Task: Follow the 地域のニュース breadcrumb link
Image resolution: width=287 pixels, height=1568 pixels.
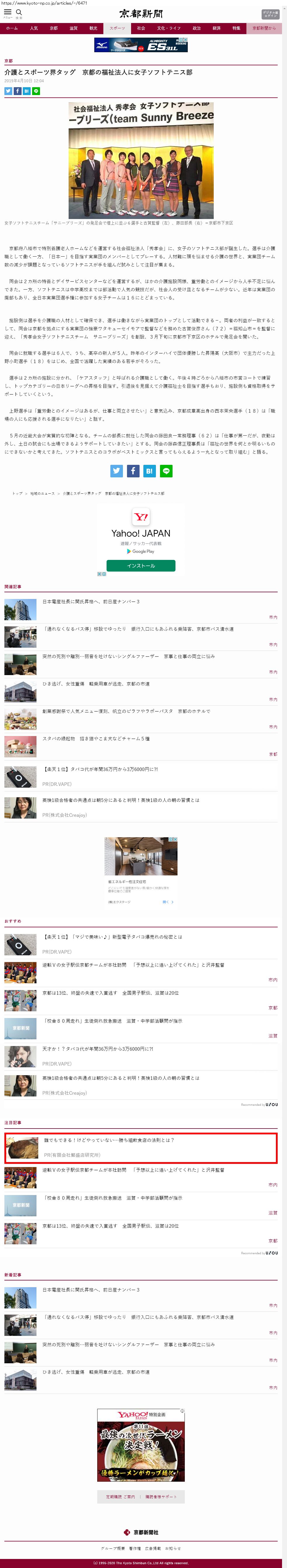Action: point(42,494)
